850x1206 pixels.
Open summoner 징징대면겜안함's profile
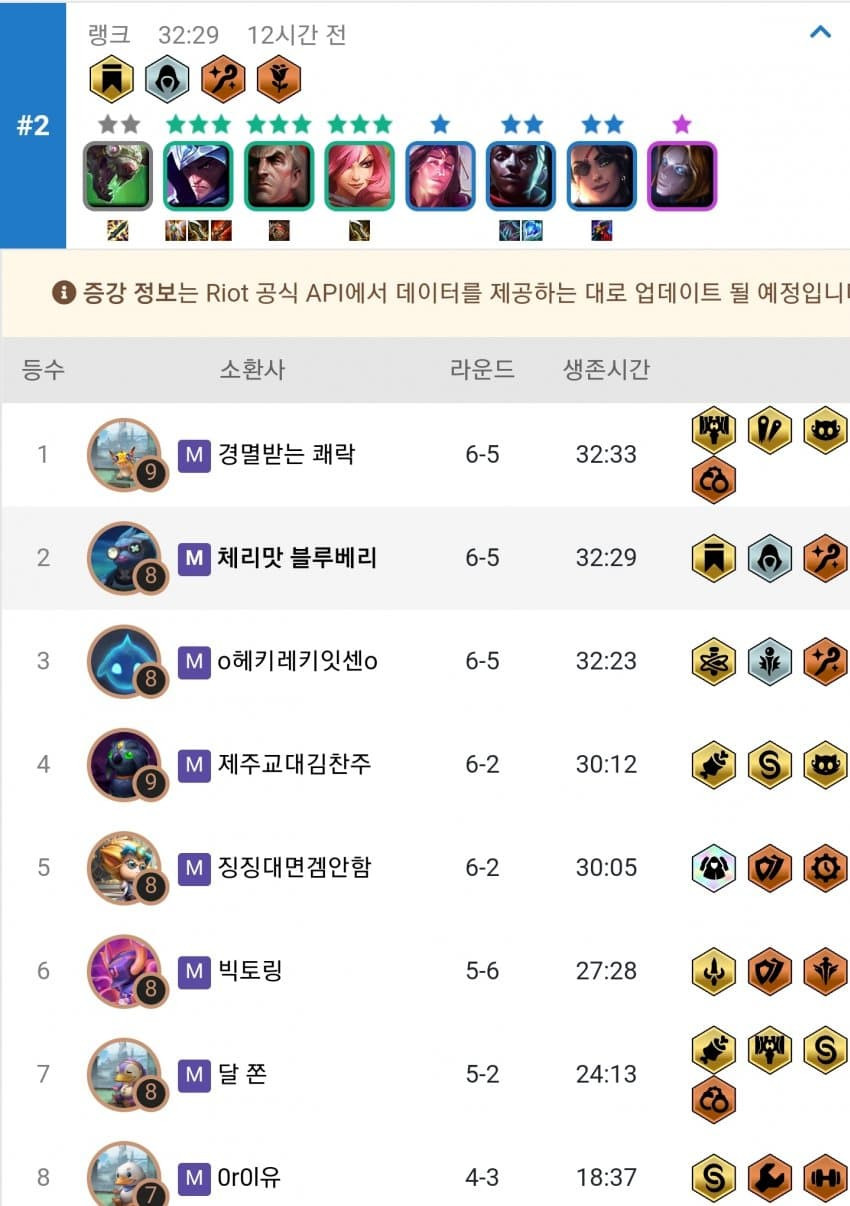click(294, 867)
